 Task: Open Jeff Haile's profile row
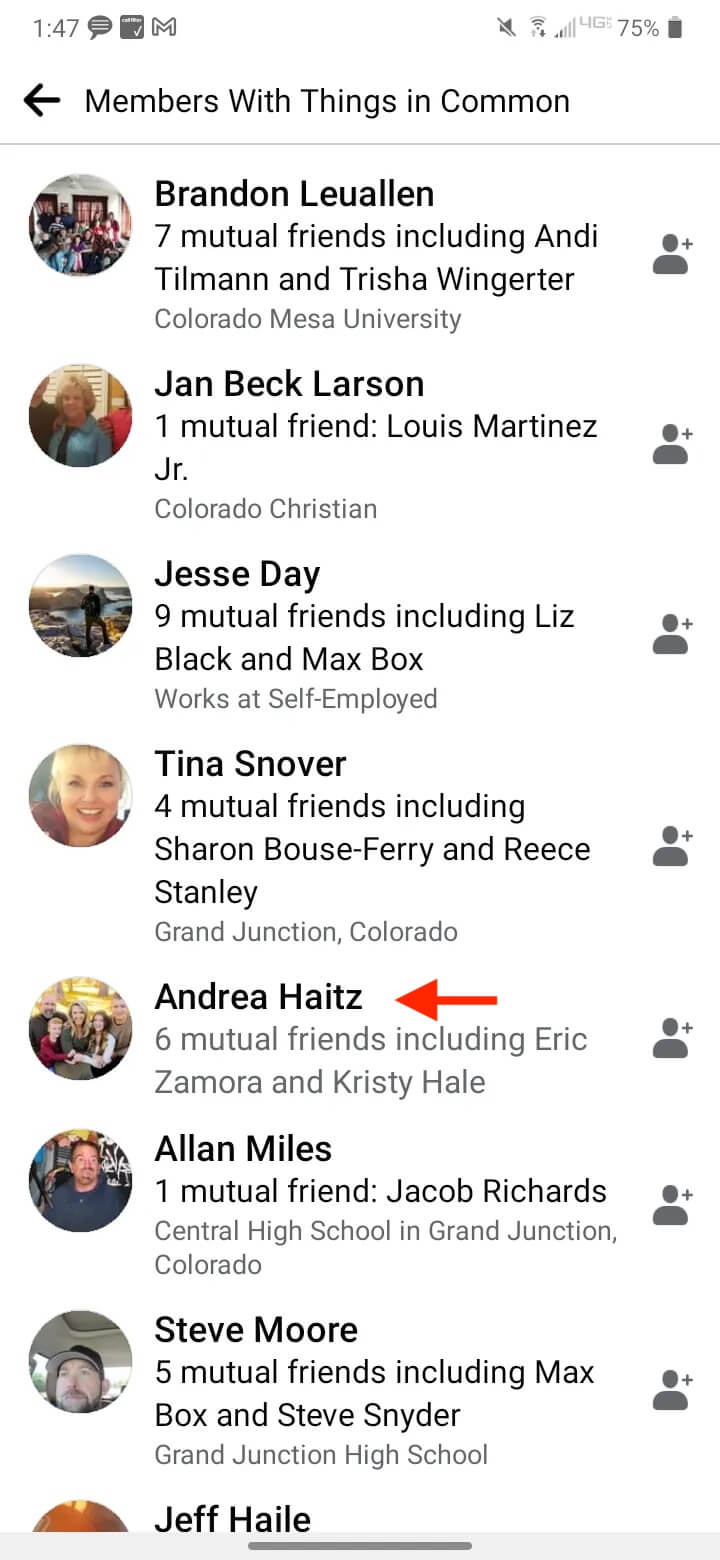232,1520
